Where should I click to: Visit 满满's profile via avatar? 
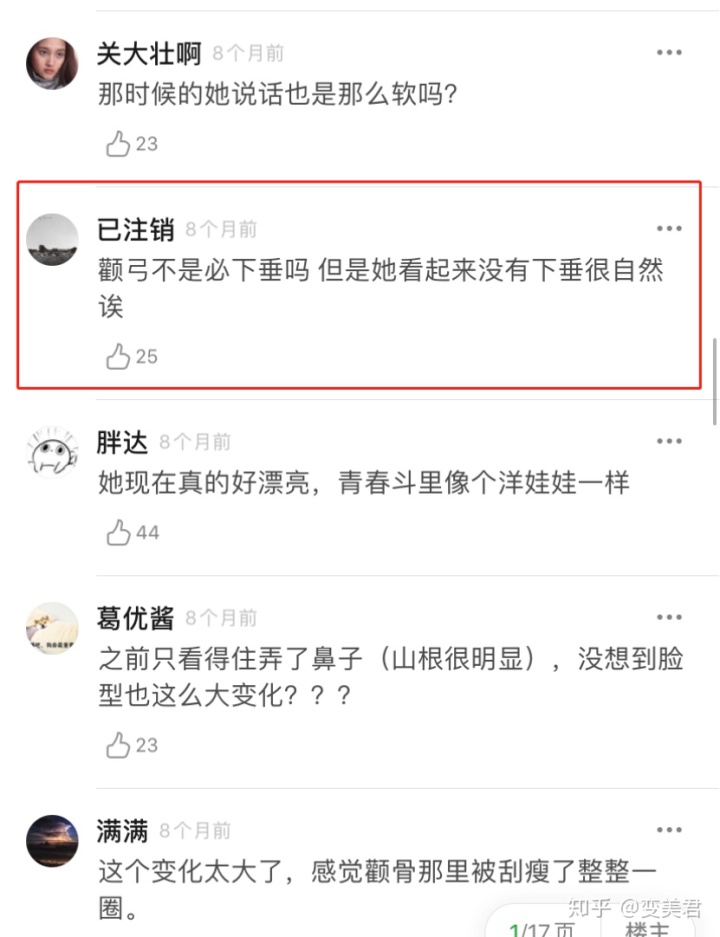tap(52, 841)
